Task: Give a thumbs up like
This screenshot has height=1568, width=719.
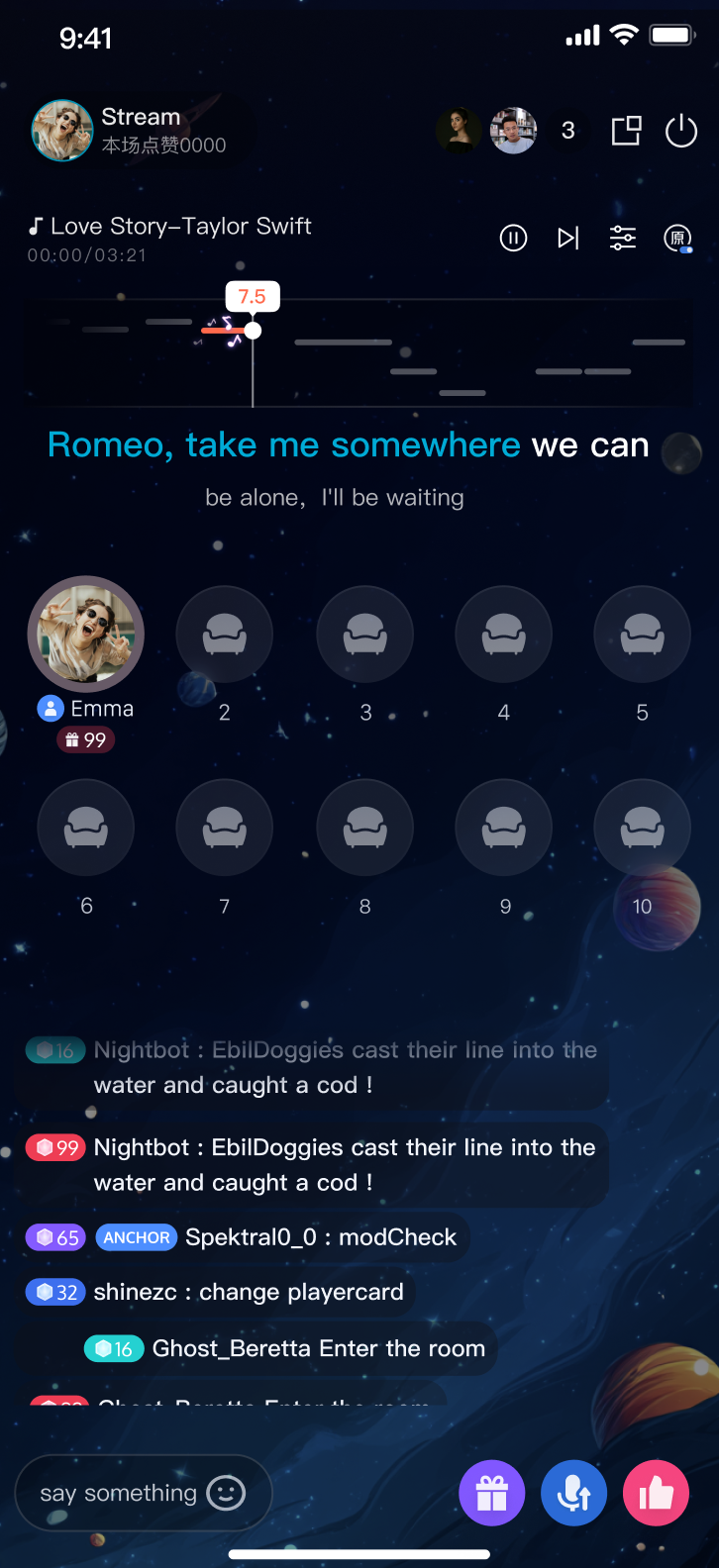Action: coord(656,1493)
